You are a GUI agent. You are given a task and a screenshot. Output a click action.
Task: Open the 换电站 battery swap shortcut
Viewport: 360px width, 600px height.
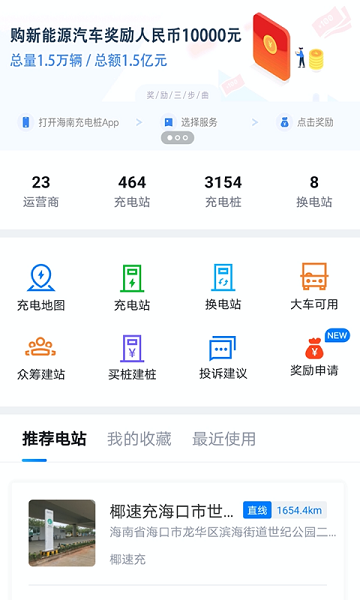pos(223,287)
